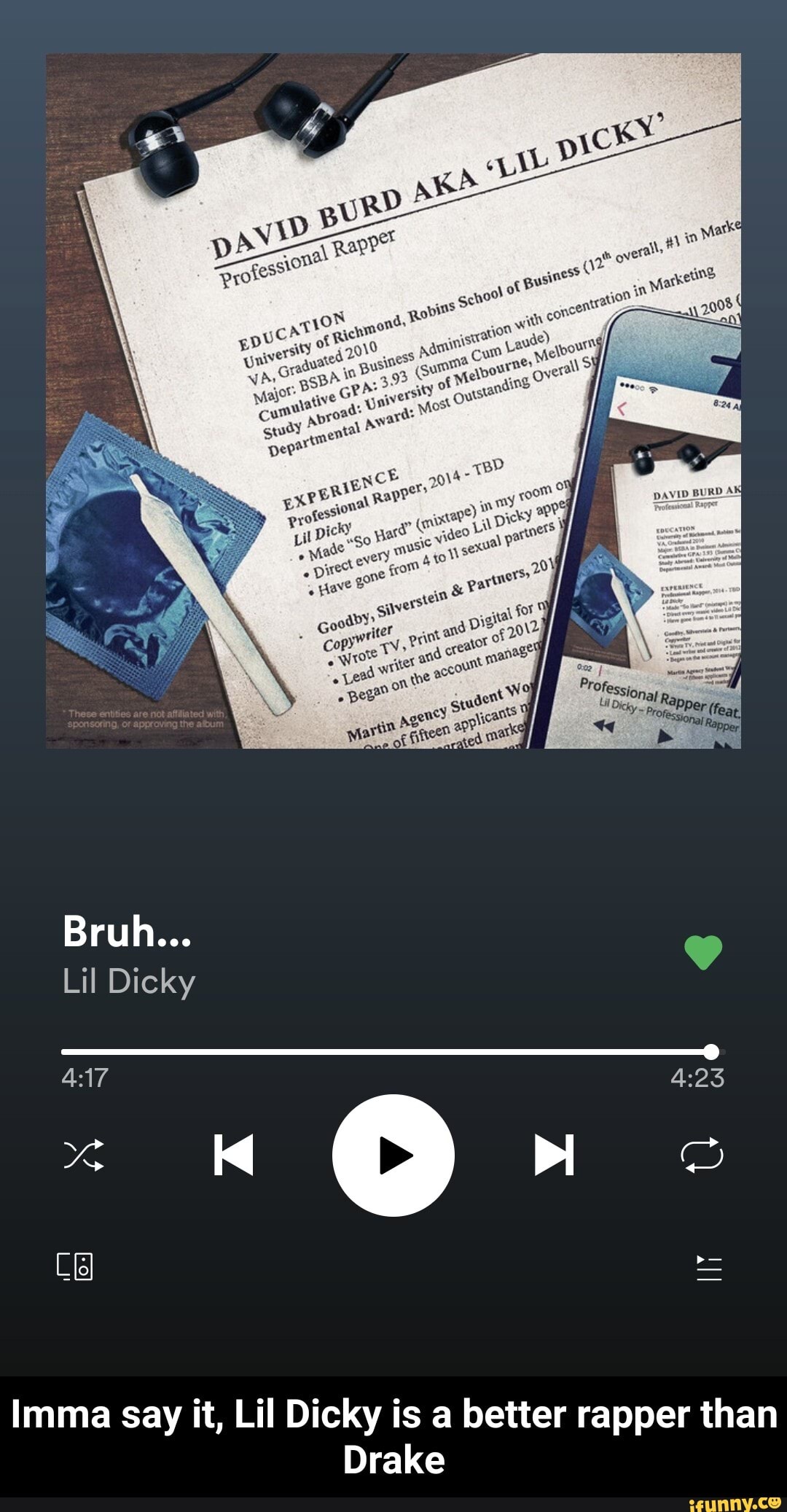This screenshot has width=787, height=1512.
Task: Toggle repeat mode
Action: pyautogui.click(x=701, y=1155)
